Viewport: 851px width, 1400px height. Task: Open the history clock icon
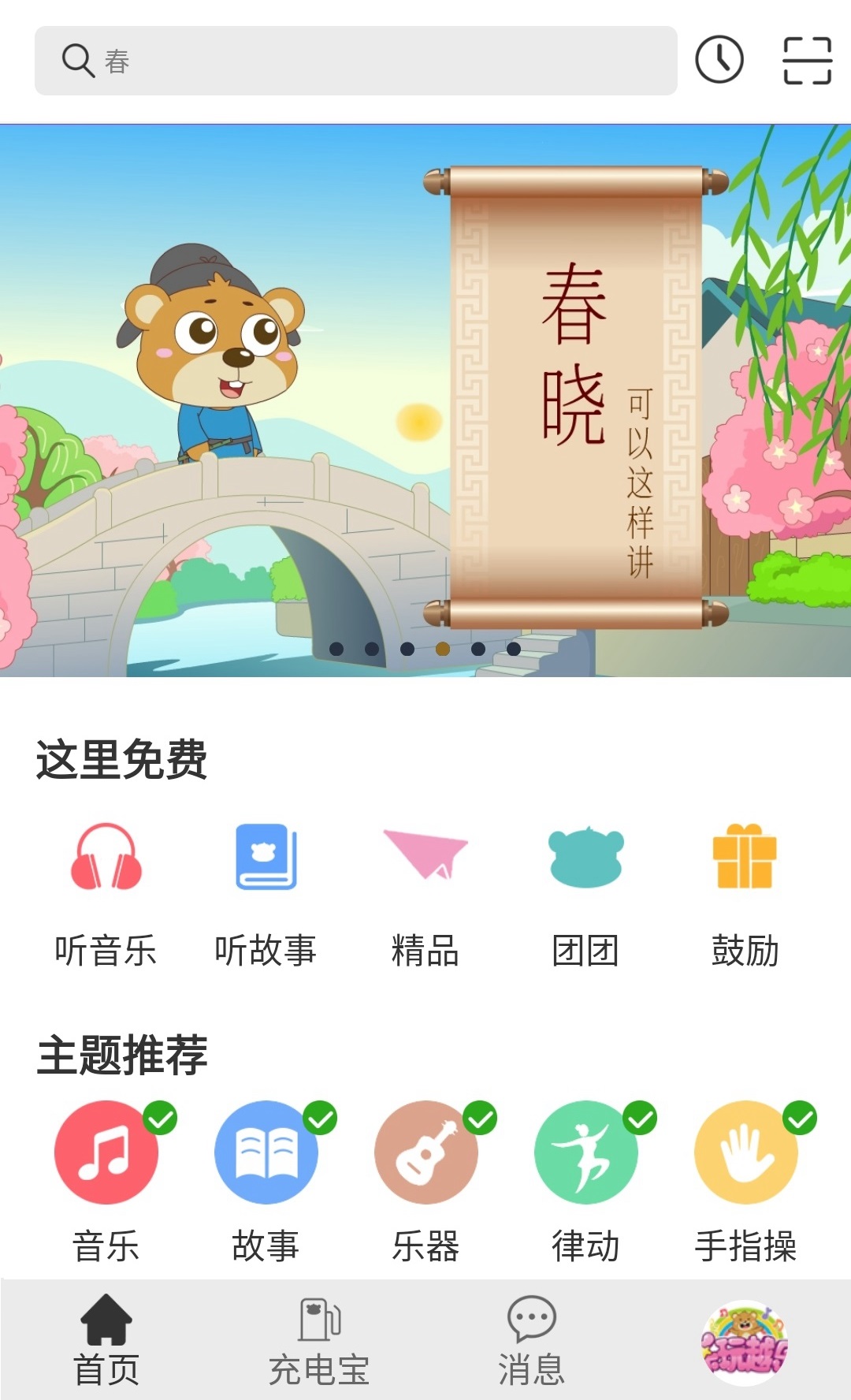click(719, 60)
